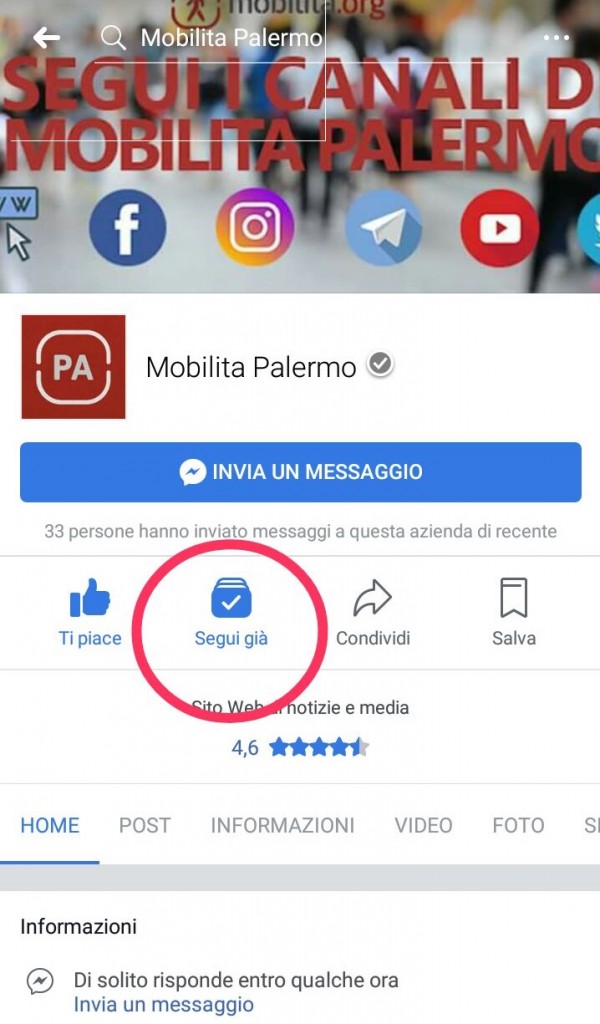The image size is (600, 1024).
Task: Toggle the Ti piace like button
Action: point(90,613)
